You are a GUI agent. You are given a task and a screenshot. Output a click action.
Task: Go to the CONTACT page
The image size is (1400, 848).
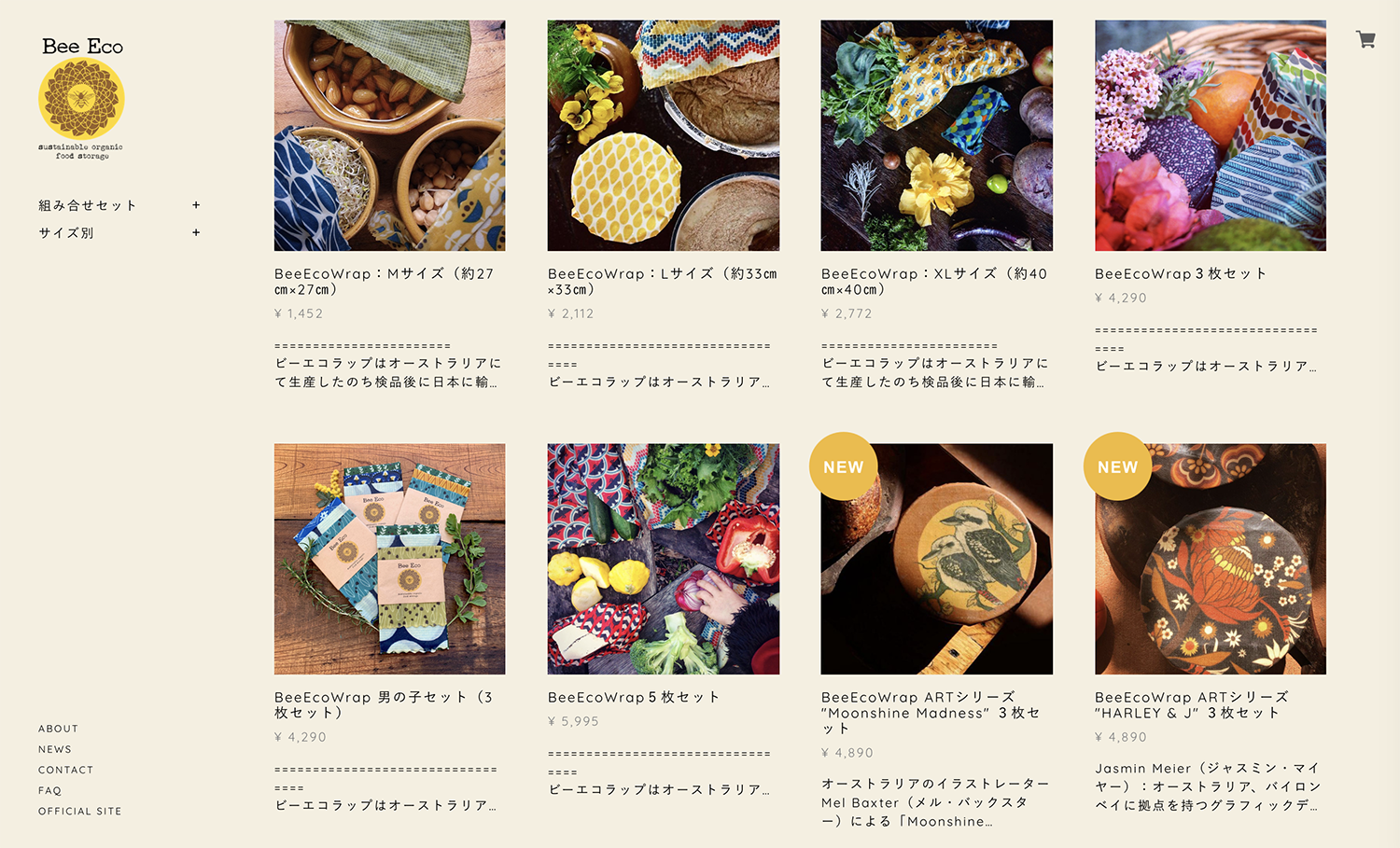65,770
